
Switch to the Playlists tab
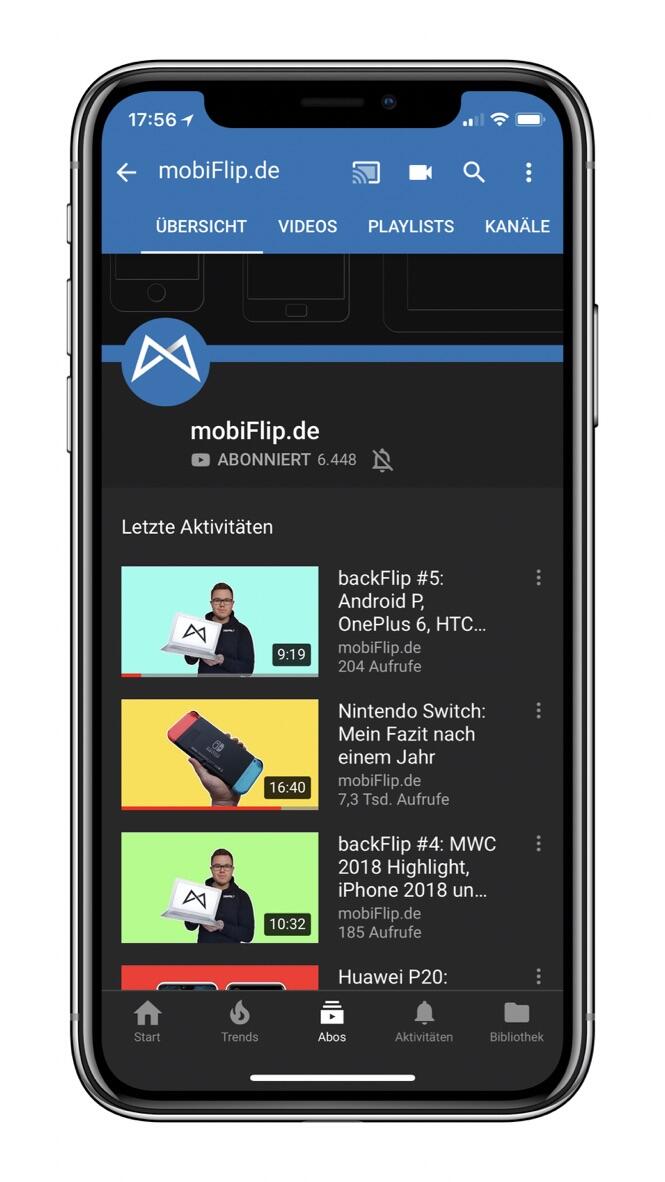pyautogui.click(x=410, y=226)
